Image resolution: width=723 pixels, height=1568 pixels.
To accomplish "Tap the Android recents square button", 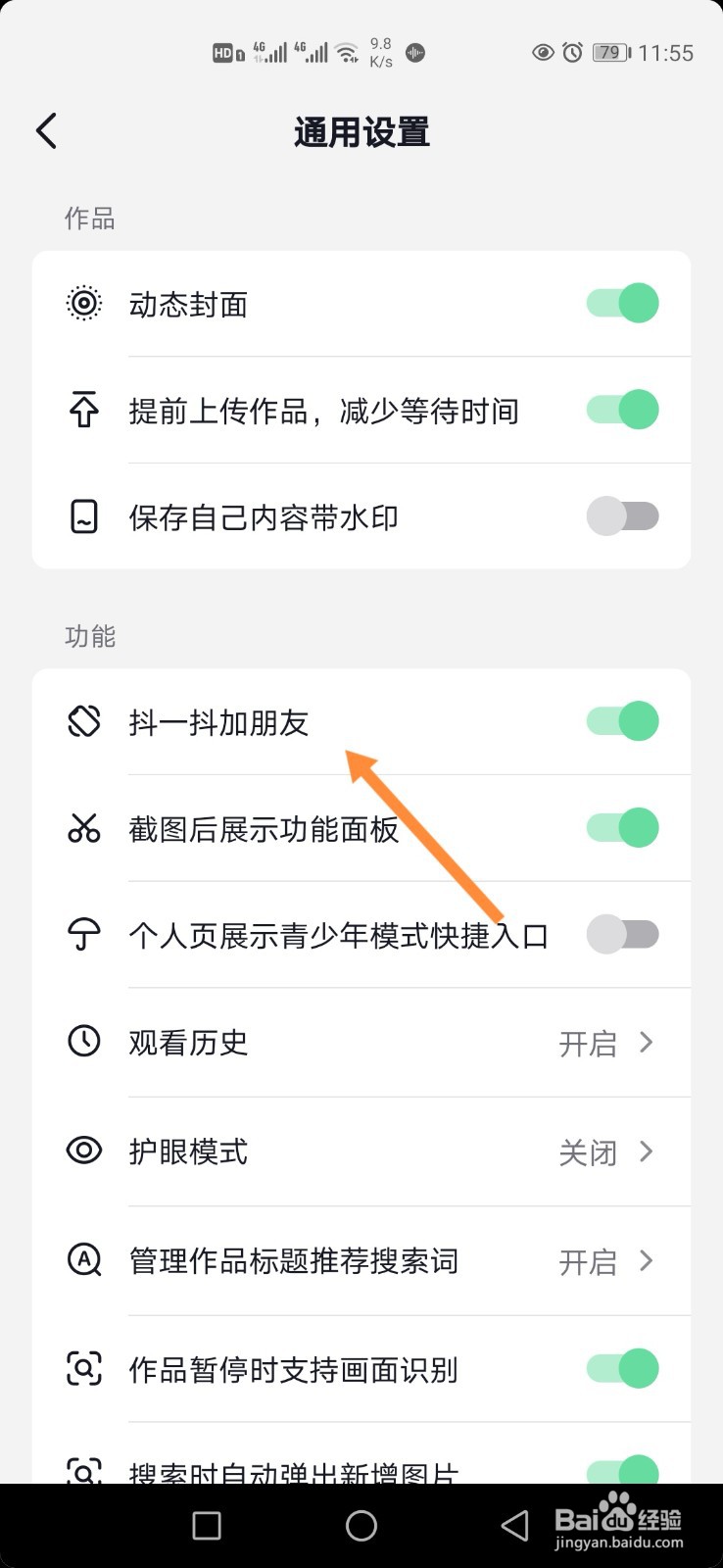I will (206, 1526).
